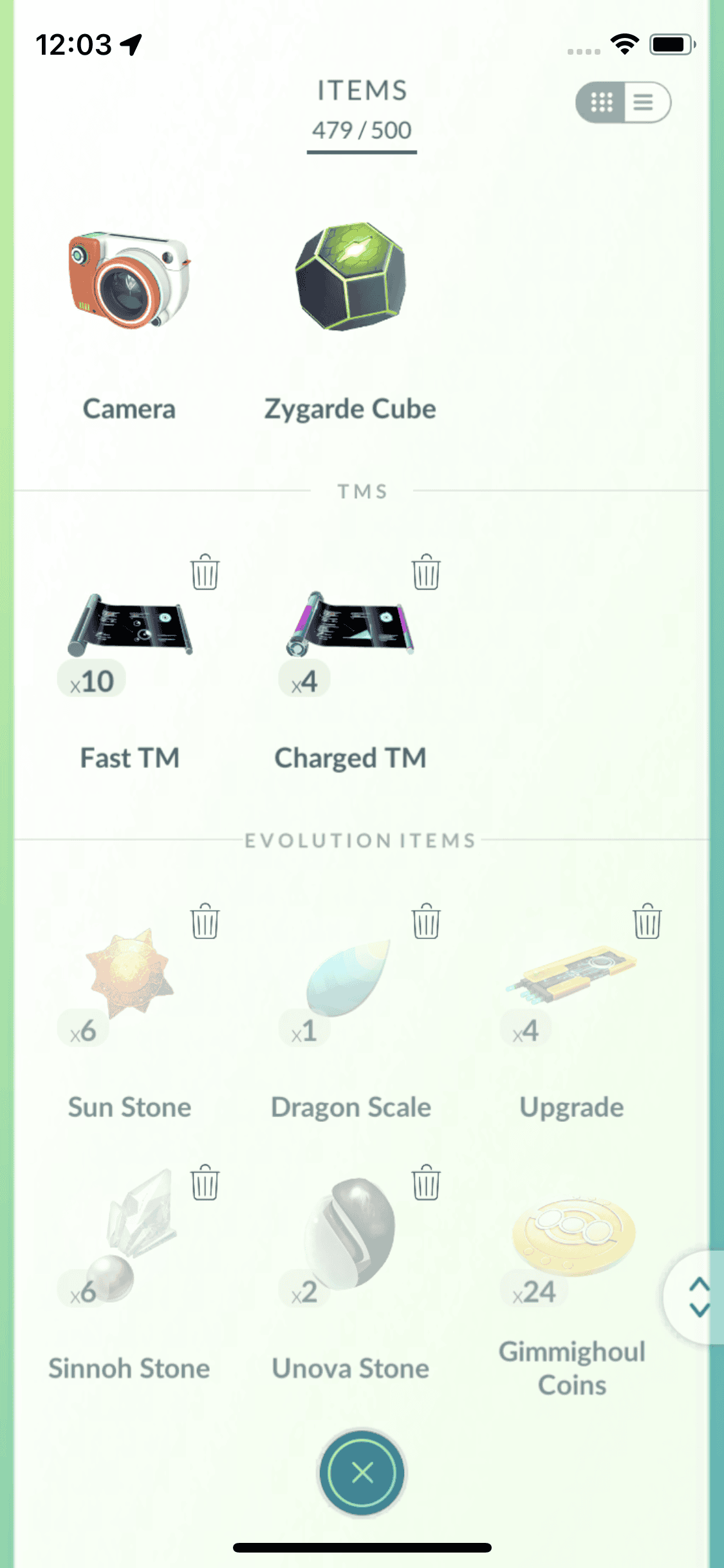Open the Zygarde Cube item
724x1568 pixels.
pyautogui.click(x=351, y=277)
